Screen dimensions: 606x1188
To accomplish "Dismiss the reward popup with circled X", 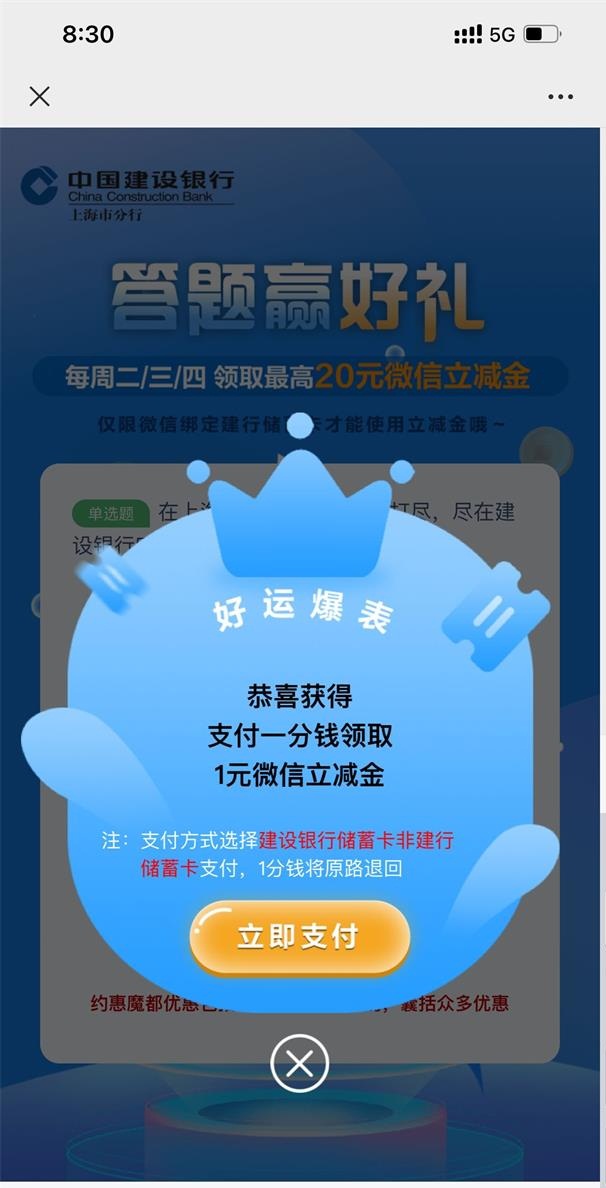I will pyautogui.click(x=300, y=1064).
